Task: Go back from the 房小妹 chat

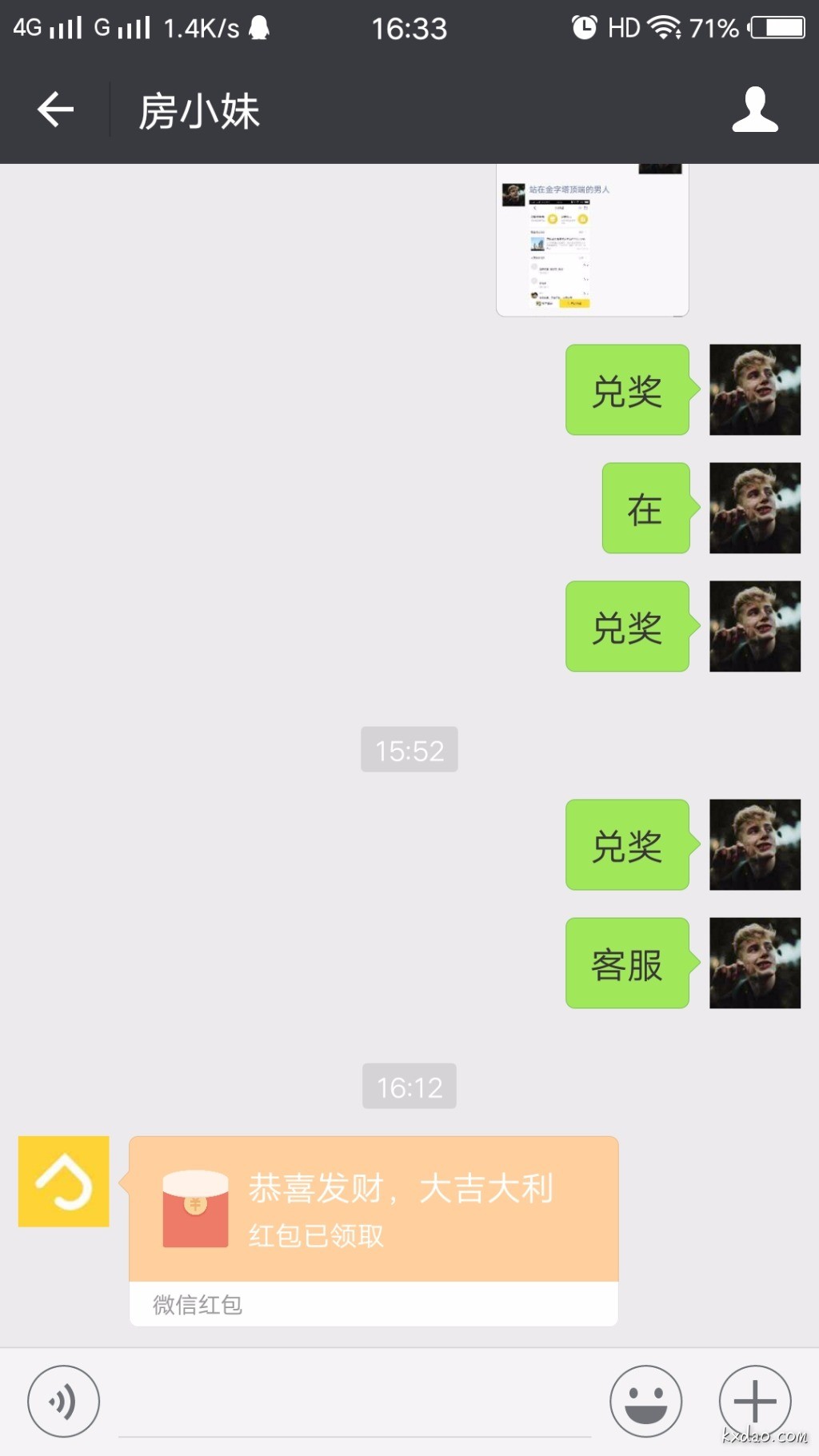Action: coord(55,110)
